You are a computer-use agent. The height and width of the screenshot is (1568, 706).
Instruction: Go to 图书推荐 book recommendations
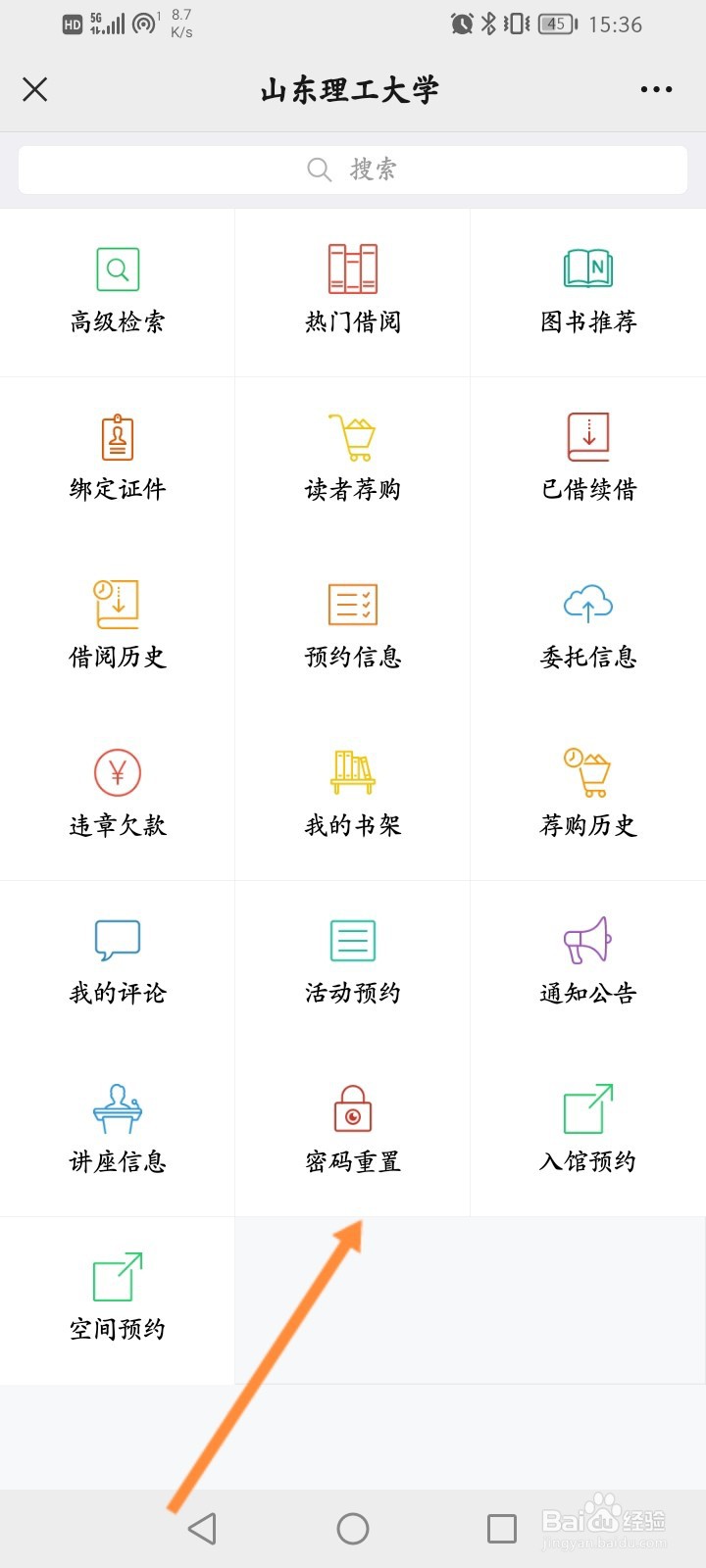[x=588, y=291]
